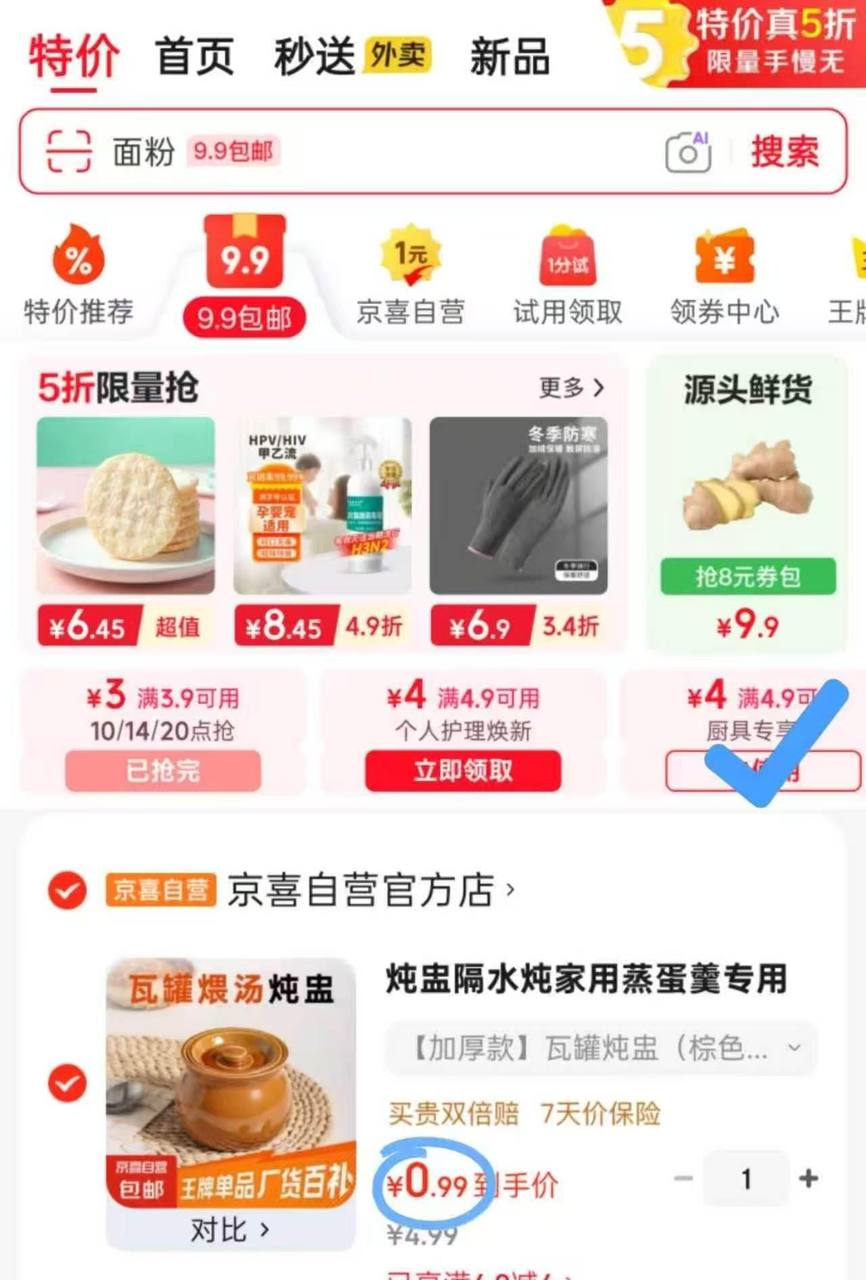
Task: Open the scan code icon in the search bar
Action: (68, 153)
